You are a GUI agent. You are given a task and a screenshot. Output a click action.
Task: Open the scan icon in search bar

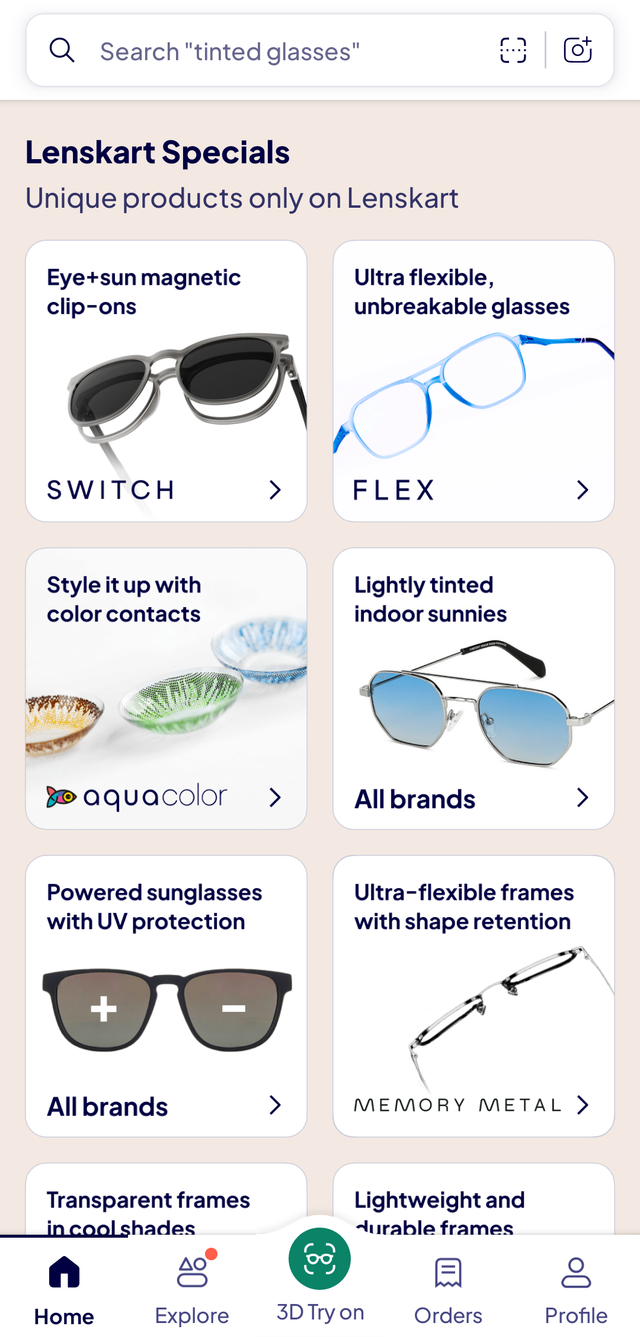[513, 50]
